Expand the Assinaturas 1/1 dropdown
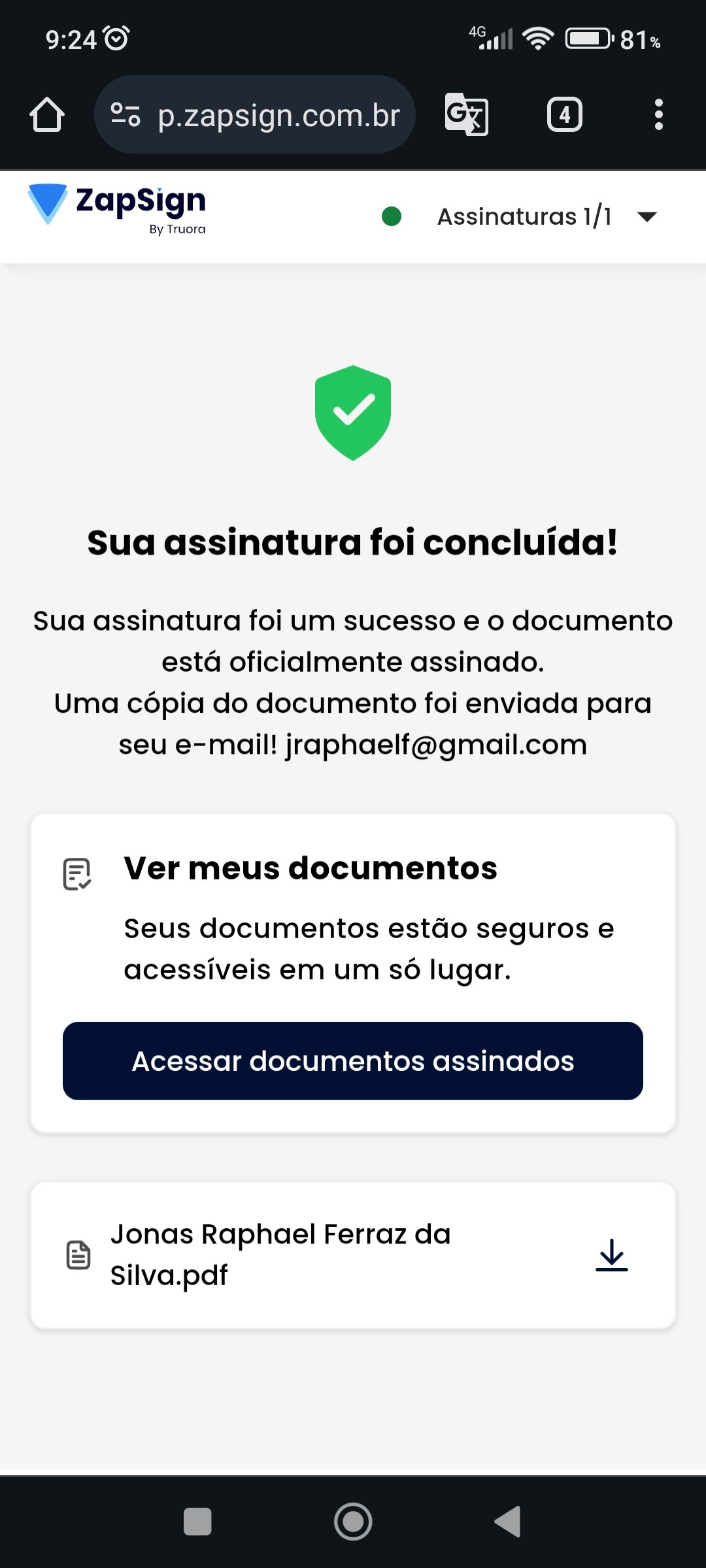 click(x=647, y=217)
